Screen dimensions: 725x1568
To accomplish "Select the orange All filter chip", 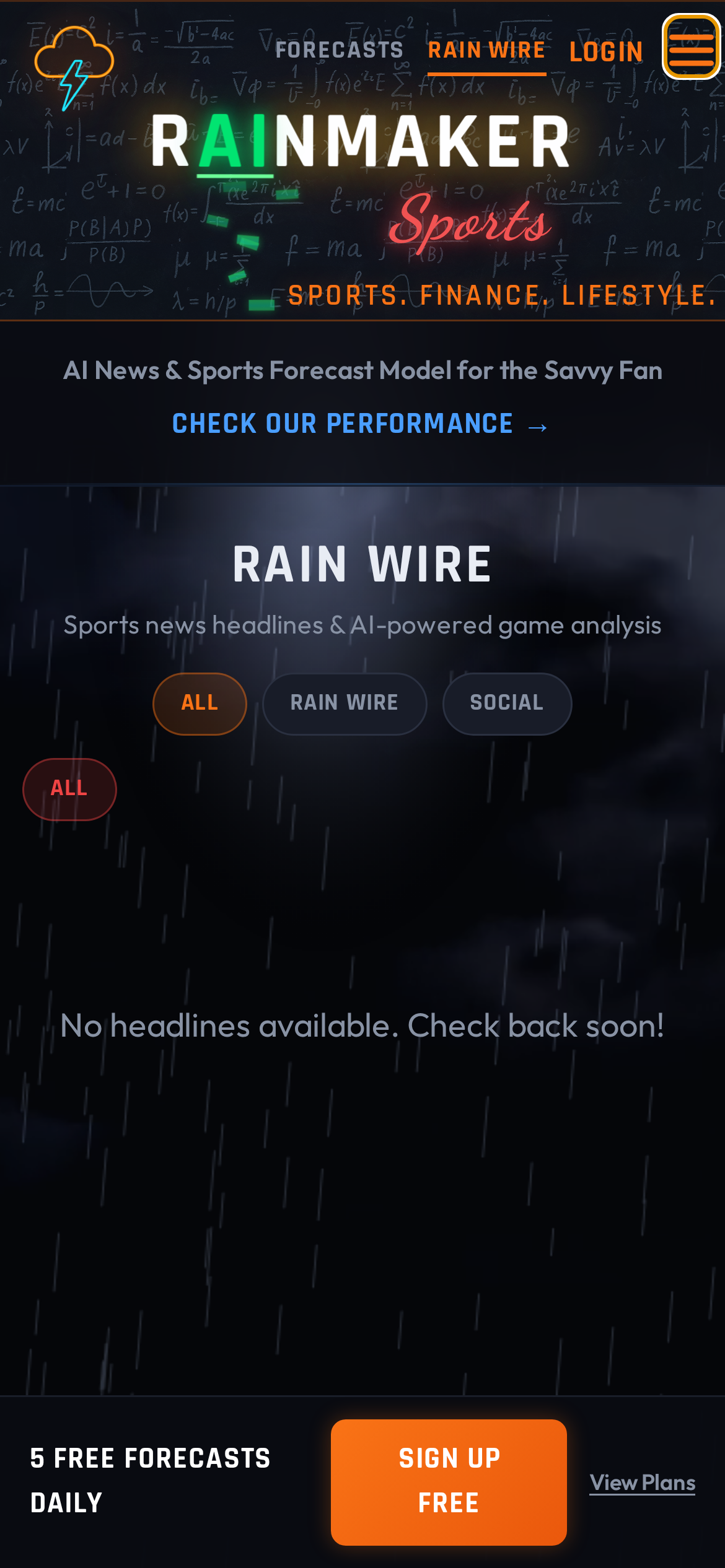I will point(200,703).
